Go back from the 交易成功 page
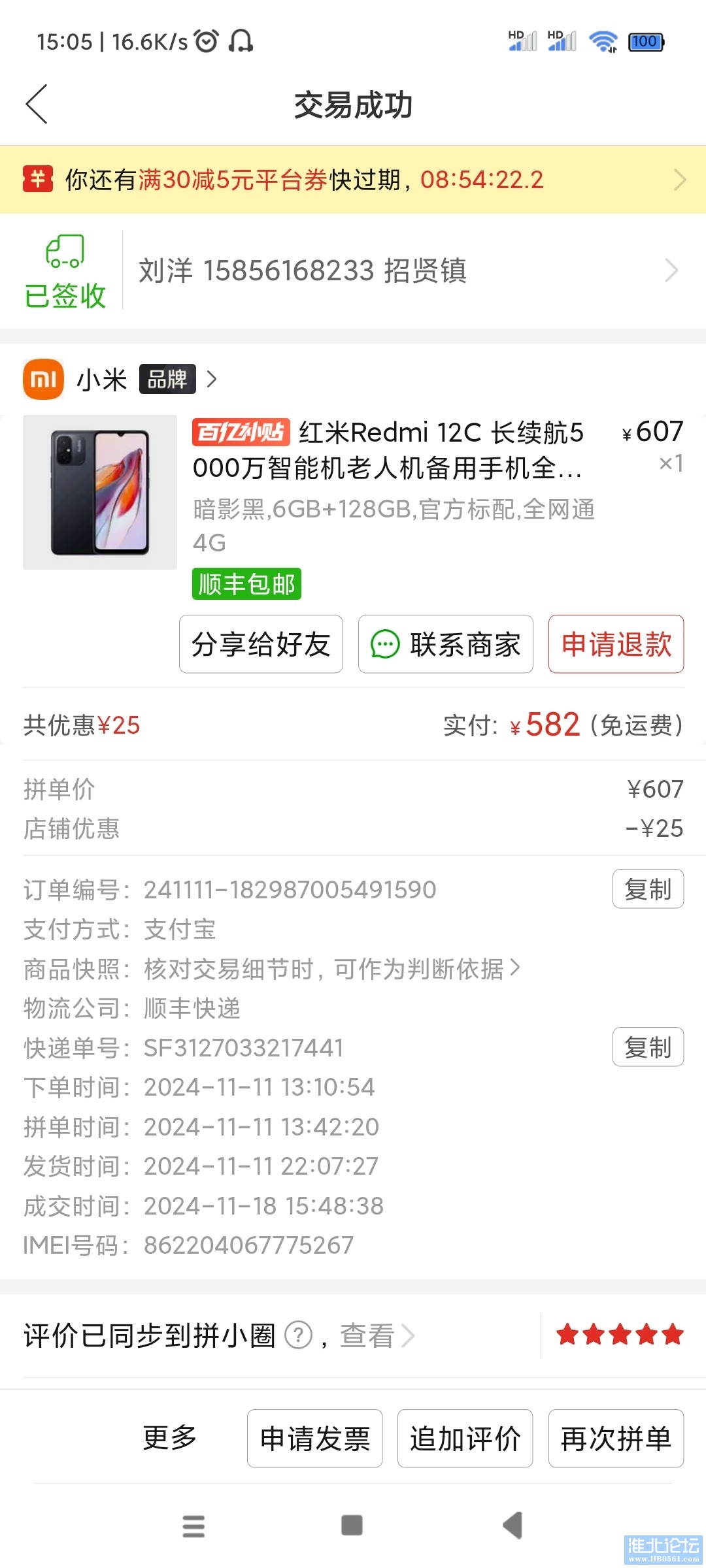Image resolution: width=706 pixels, height=1568 pixels. coord(37,105)
